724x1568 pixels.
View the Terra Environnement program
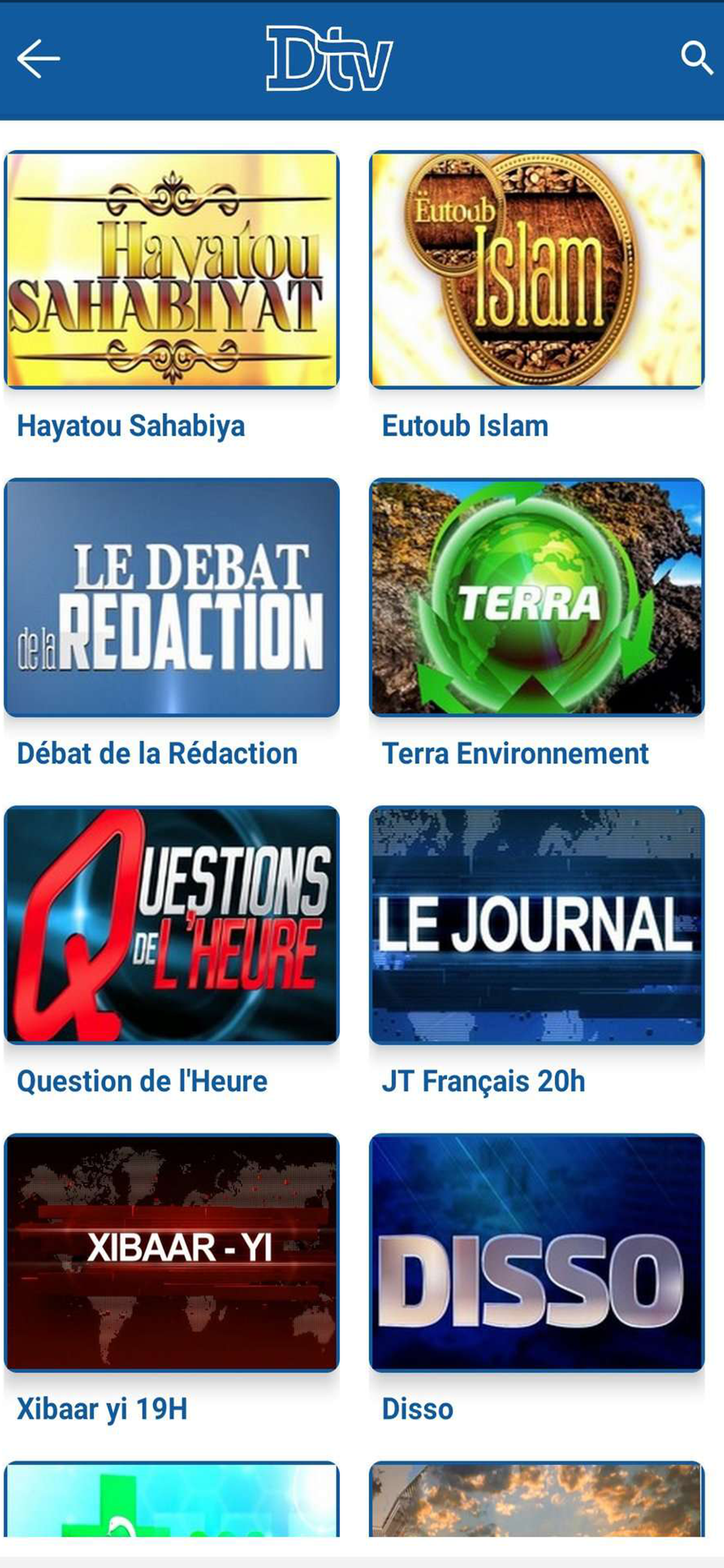click(x=537, y=597)
